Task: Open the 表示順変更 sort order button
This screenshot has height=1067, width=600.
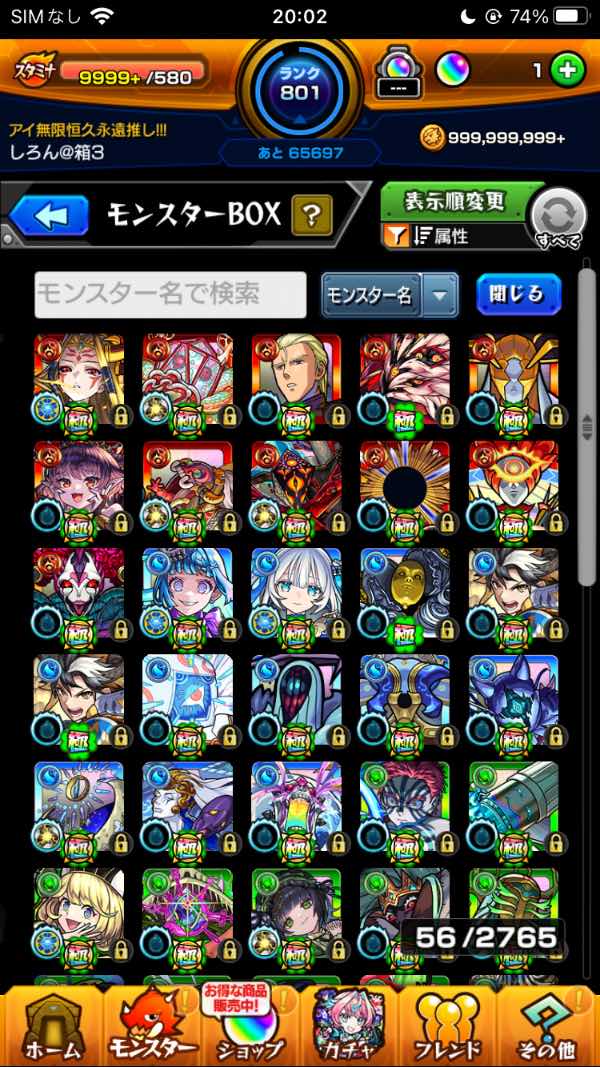Action: tap(454, 201)
